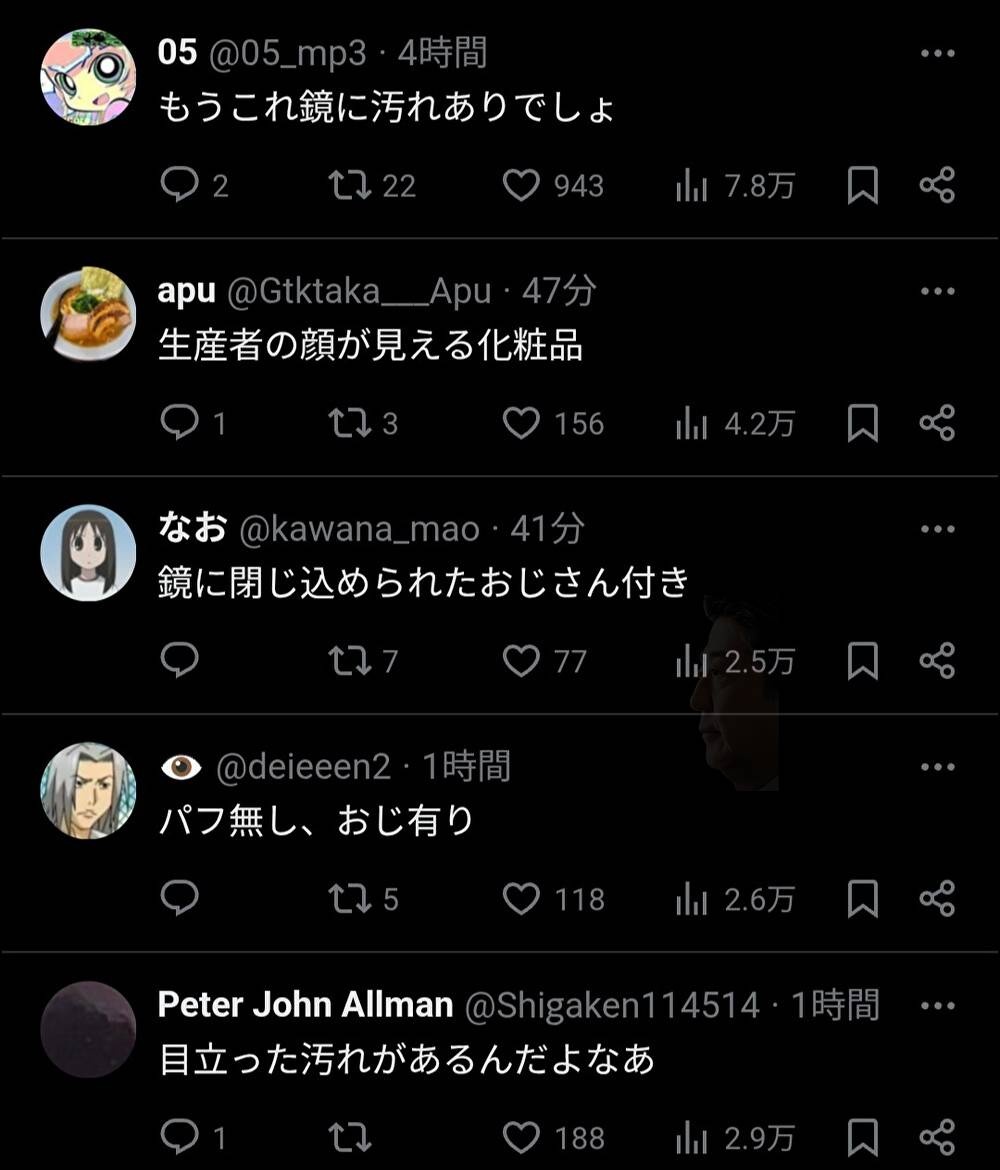Like the reply by 05_mp3

coord(521,186)
